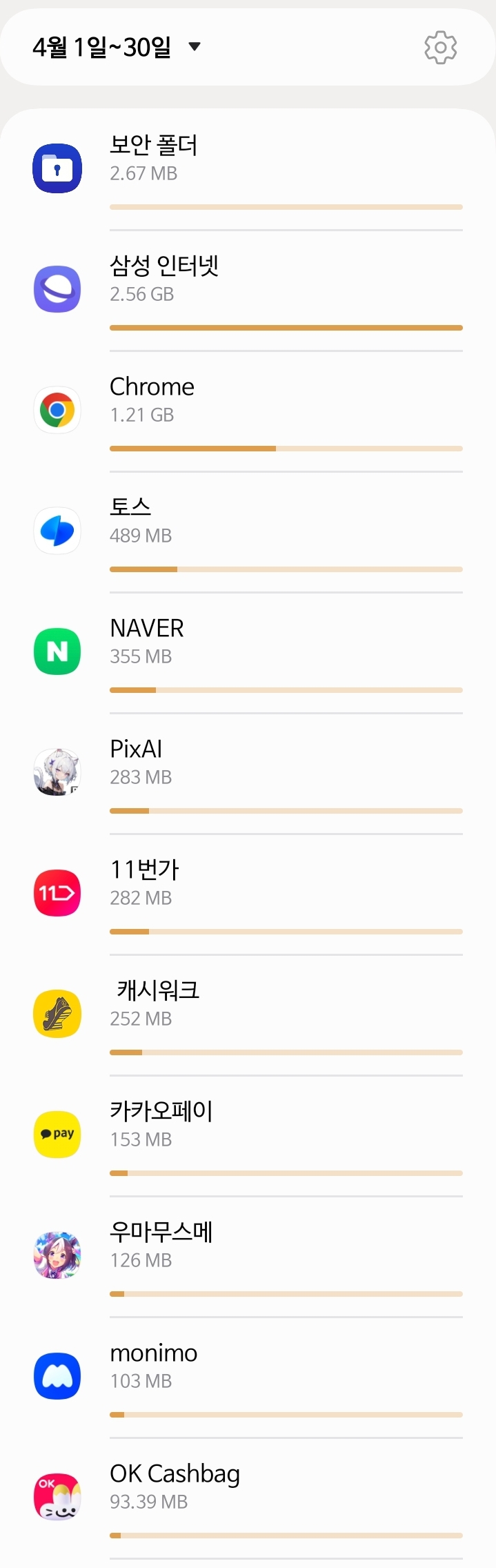Select 캐시워크 app data usage

[x=248, y=1015]
